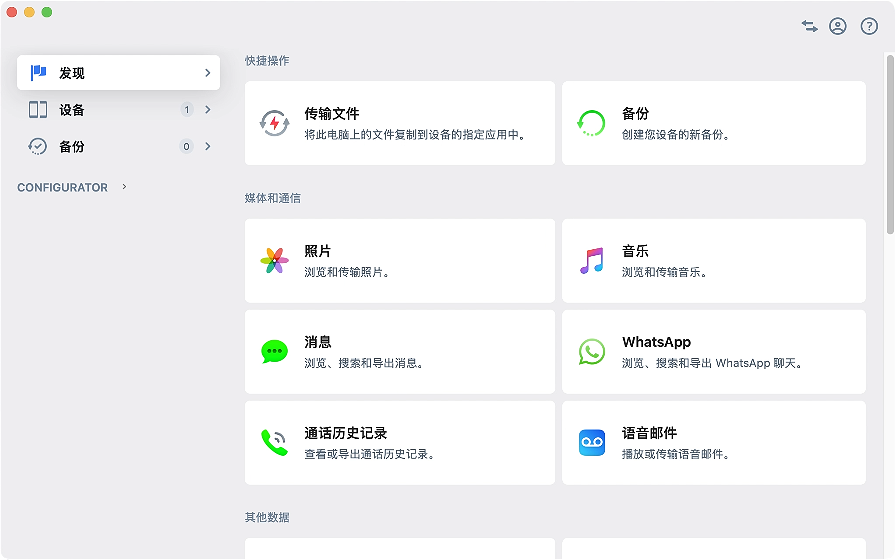Close the window with the red button
Screen dimensions: 895x560
(12, 12)
